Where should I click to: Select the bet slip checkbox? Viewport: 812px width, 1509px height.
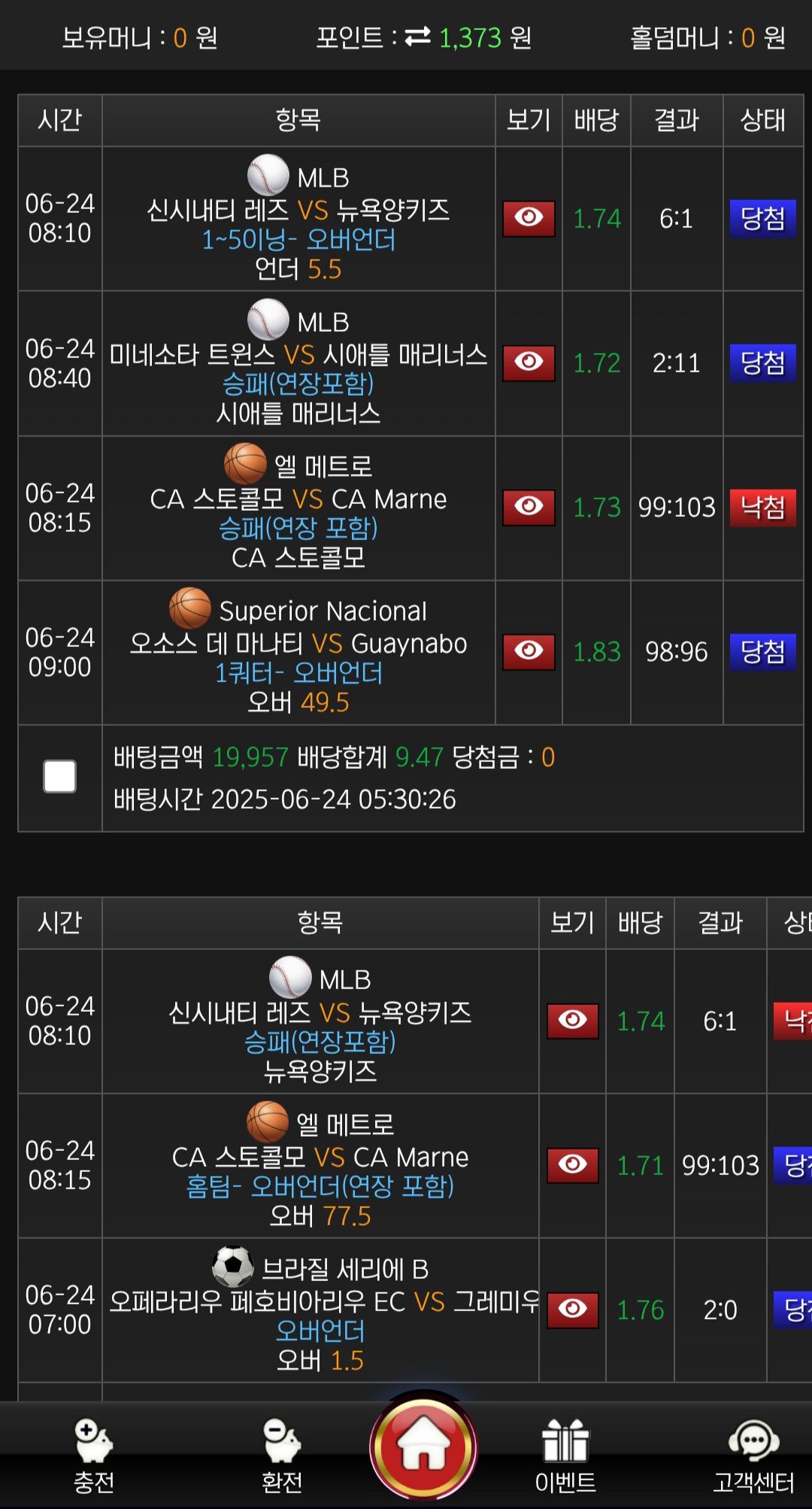click(60, 777)
